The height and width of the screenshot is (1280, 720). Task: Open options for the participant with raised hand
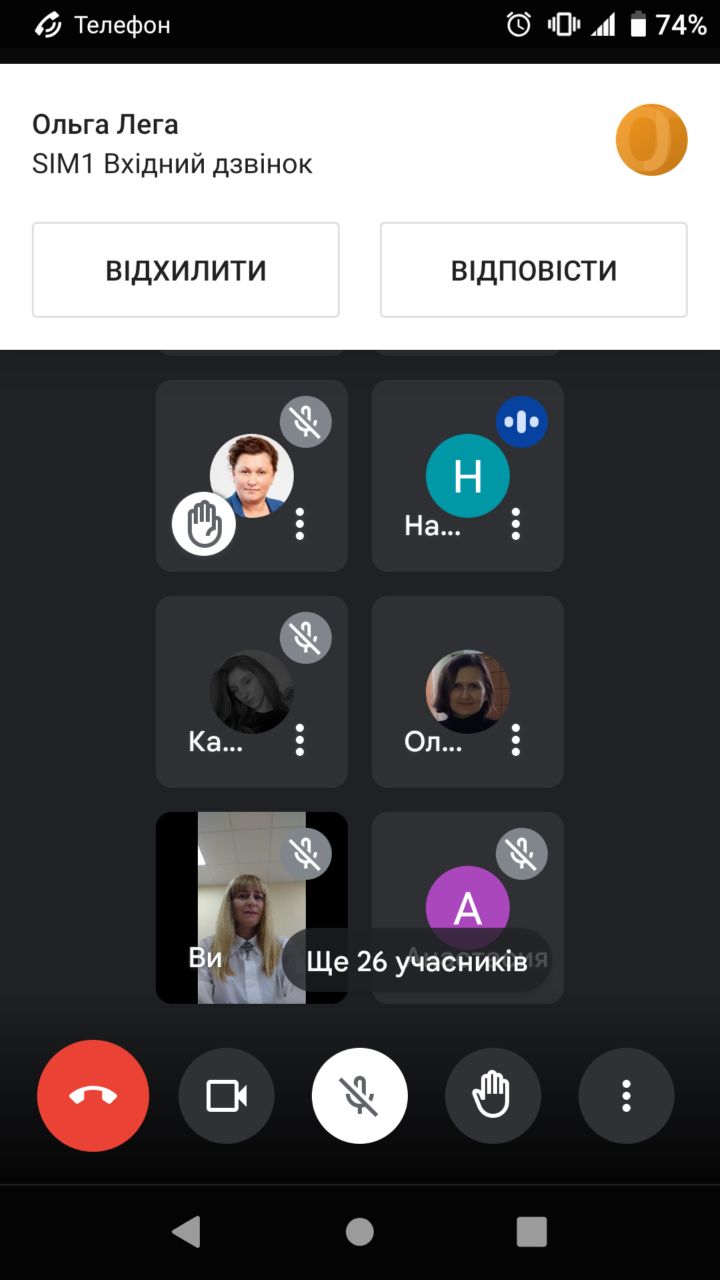pos(300,524)
